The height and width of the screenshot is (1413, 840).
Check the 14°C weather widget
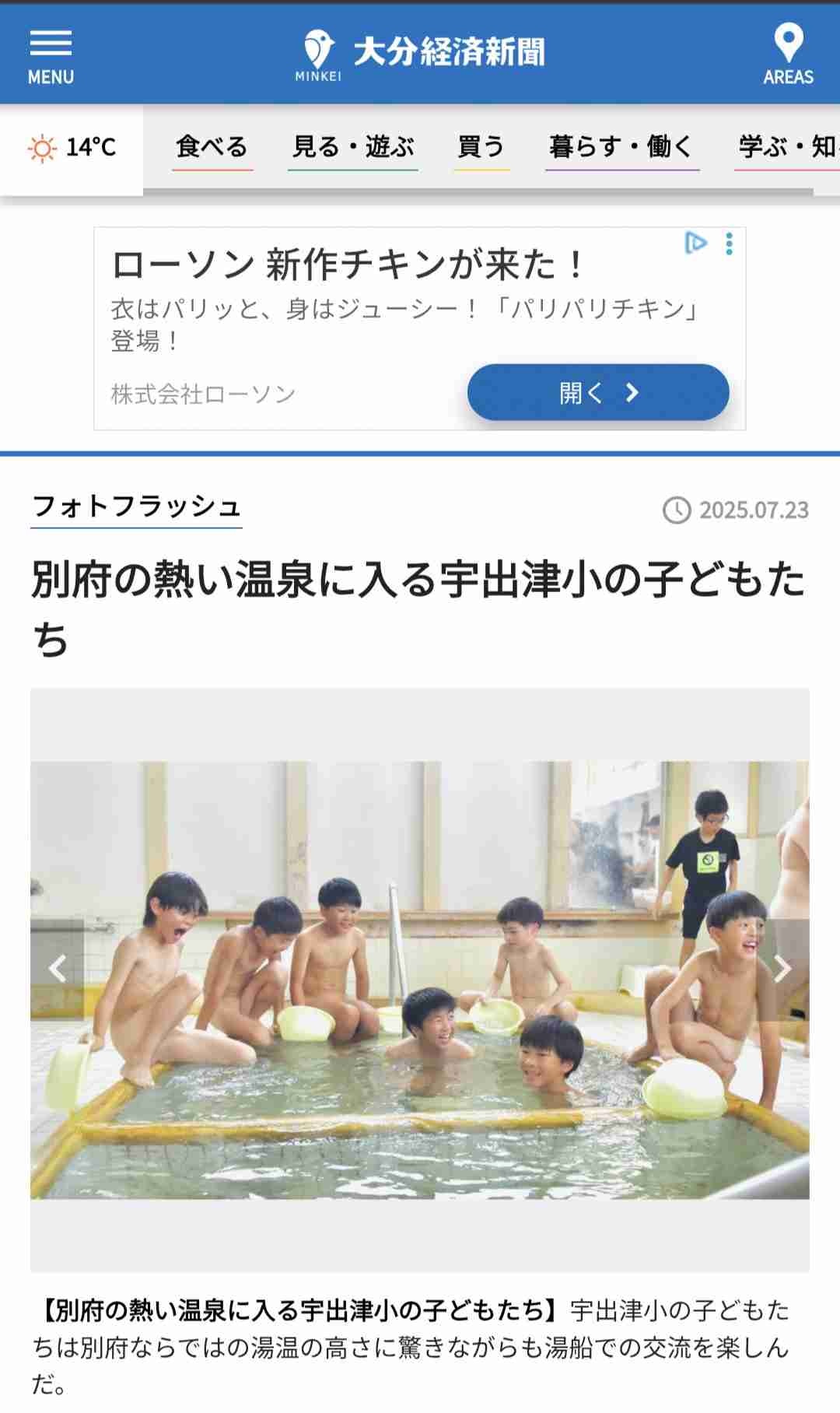click(72, 148)
